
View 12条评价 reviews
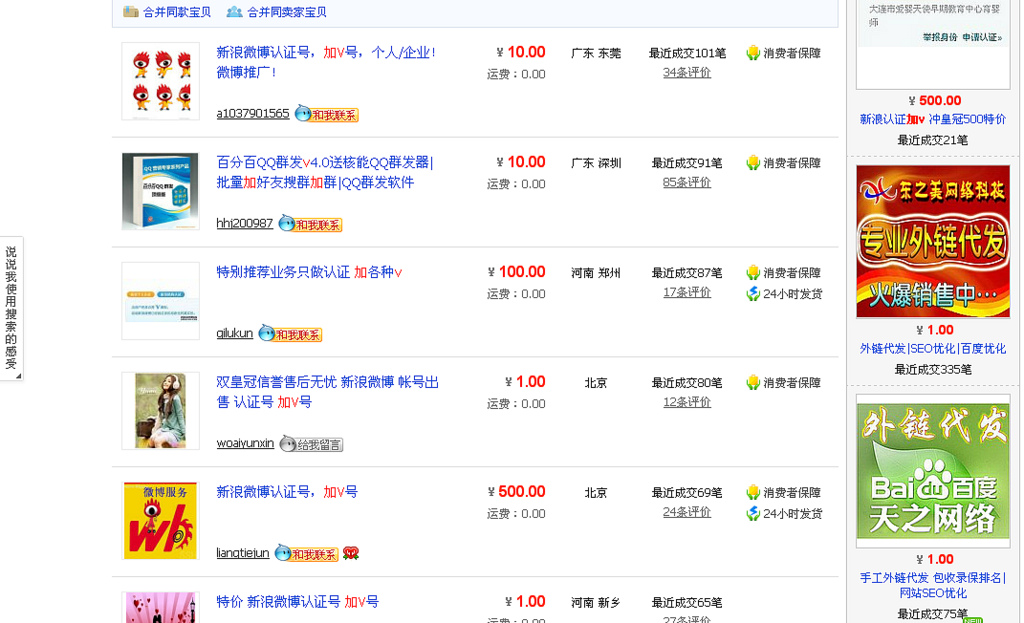click(x=686, y=402)
